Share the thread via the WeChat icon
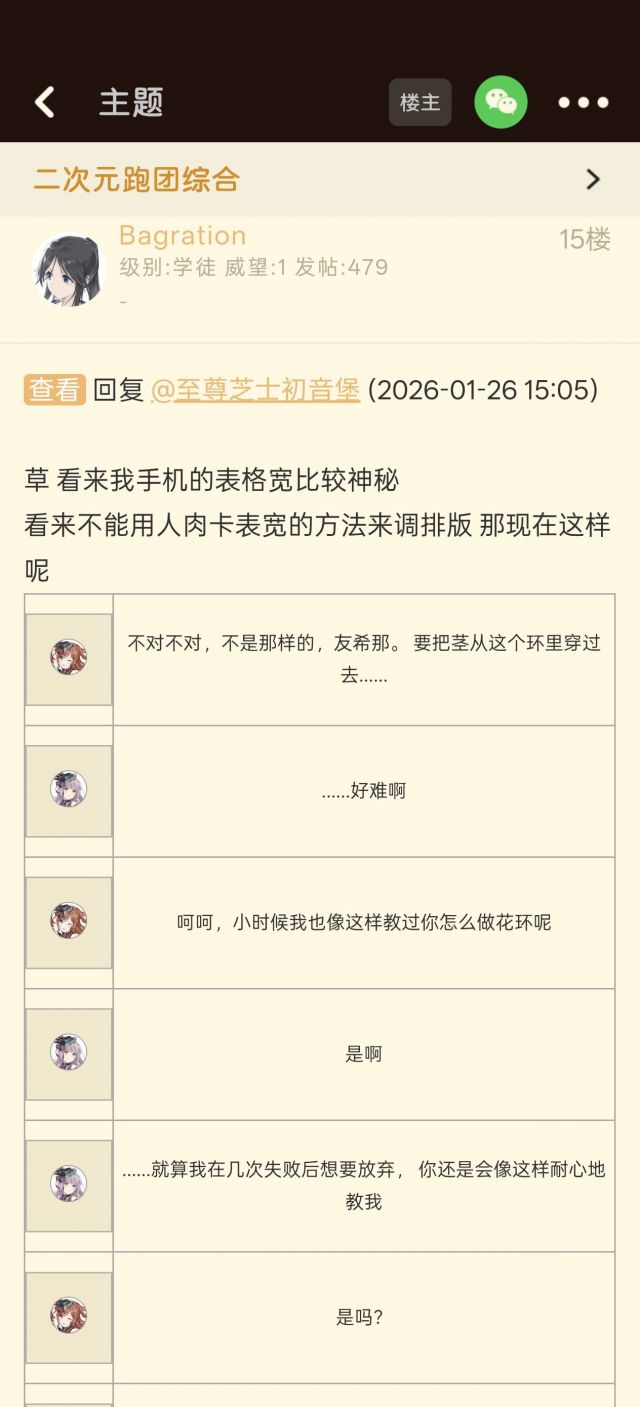This screenshot has height=1407, width=640. 501,102
